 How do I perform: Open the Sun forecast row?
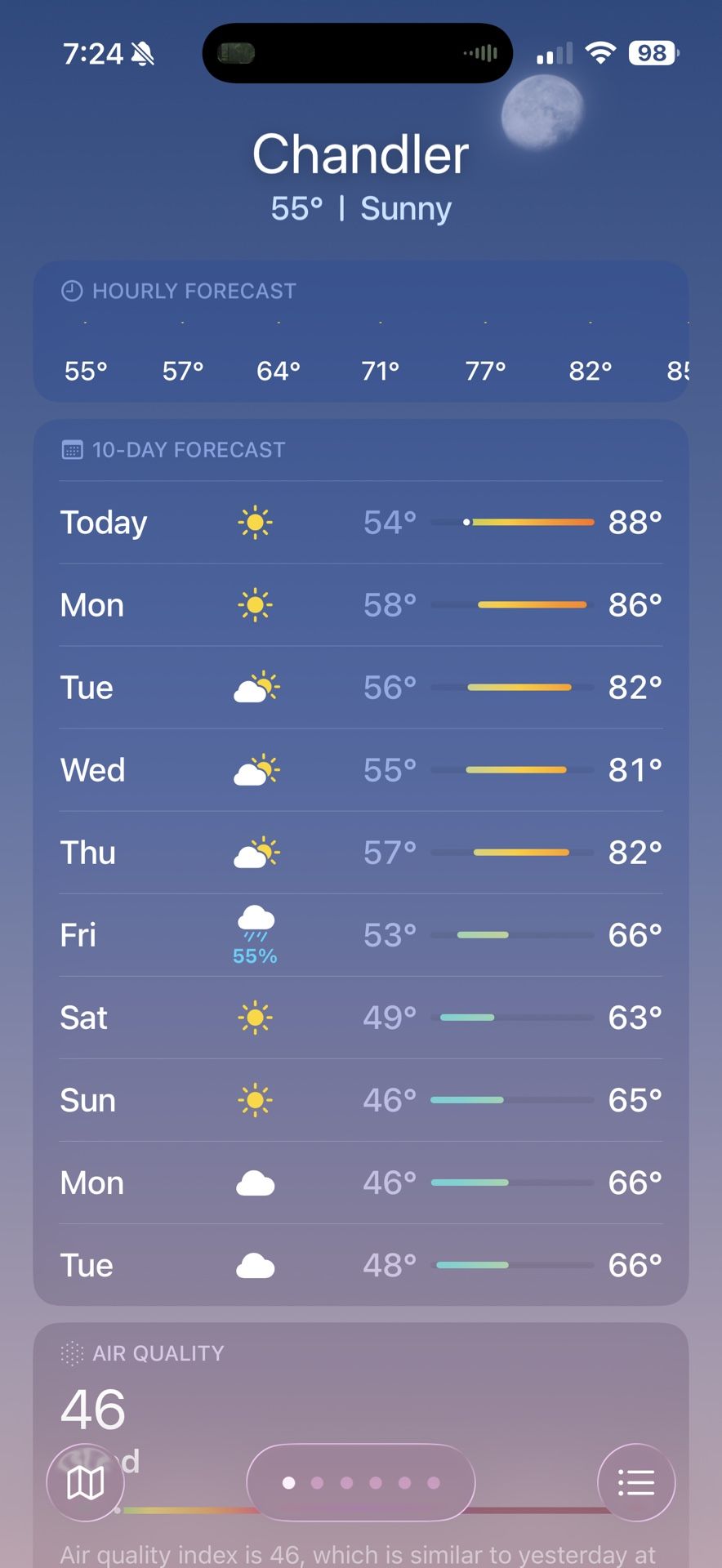tap(360, 1101)
